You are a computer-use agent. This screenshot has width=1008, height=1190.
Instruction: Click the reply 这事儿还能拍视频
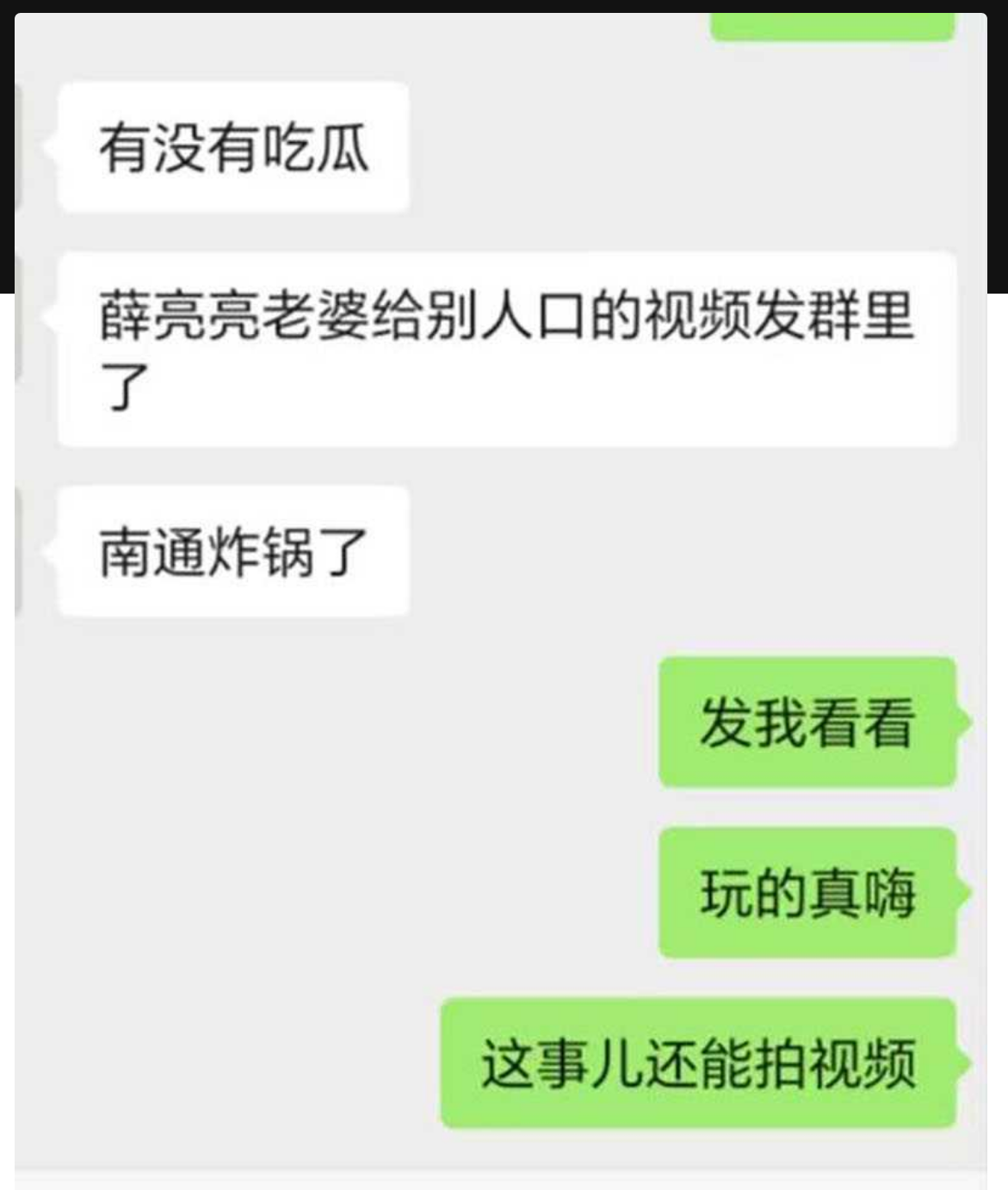702,1063
